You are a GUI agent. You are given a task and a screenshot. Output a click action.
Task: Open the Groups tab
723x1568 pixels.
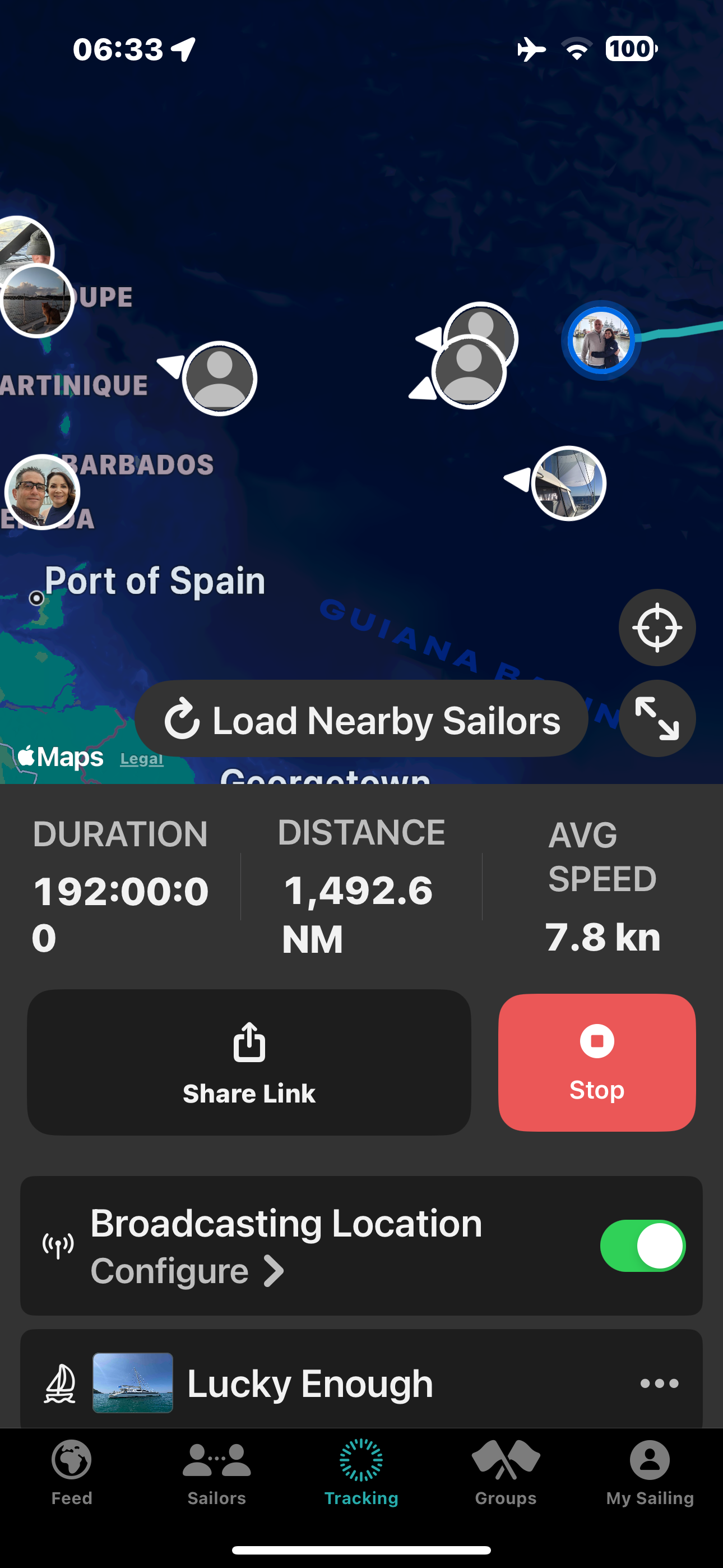[506, 1472]
